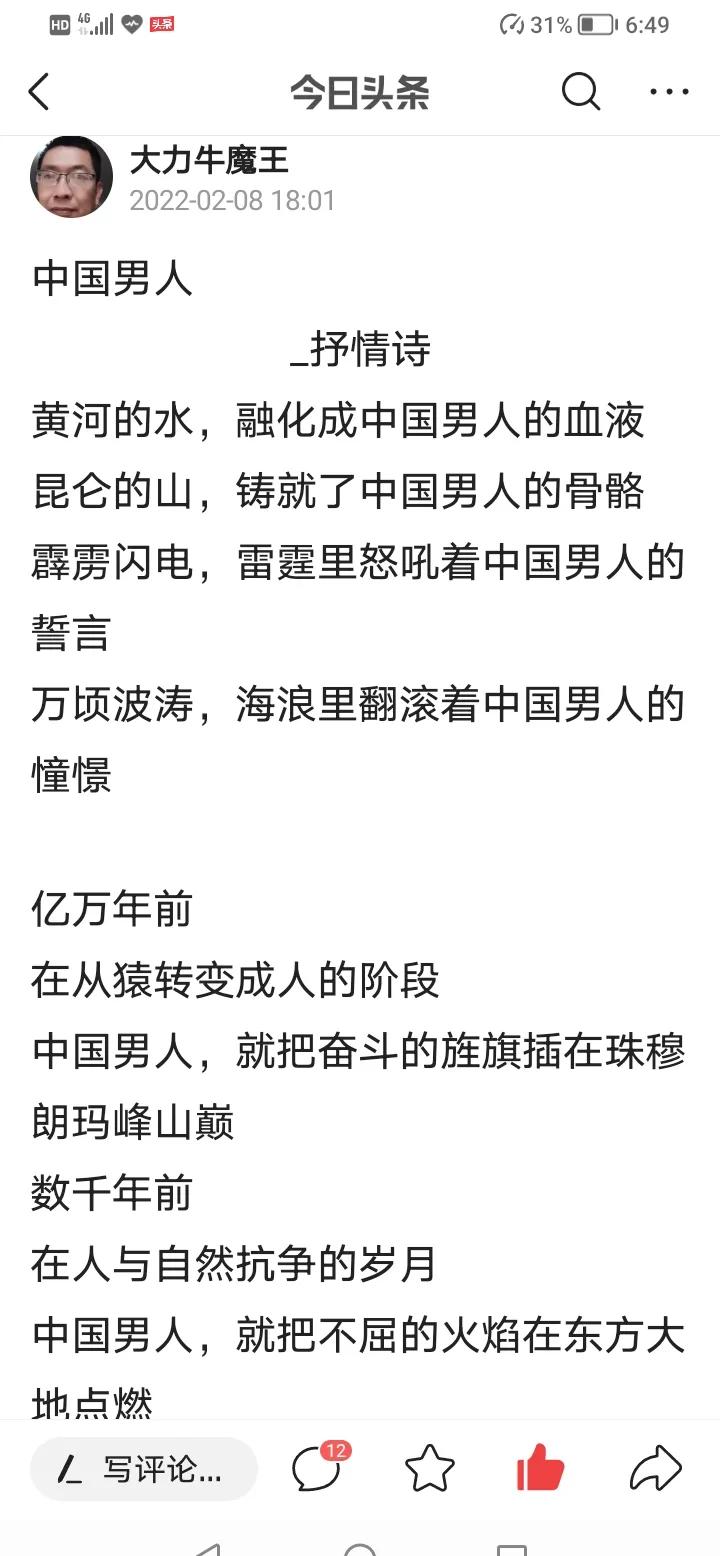Viewport: 720px width, 1556px height.
Task: Toggle the red thumbs-up like
Action: tap(540, 1467)
